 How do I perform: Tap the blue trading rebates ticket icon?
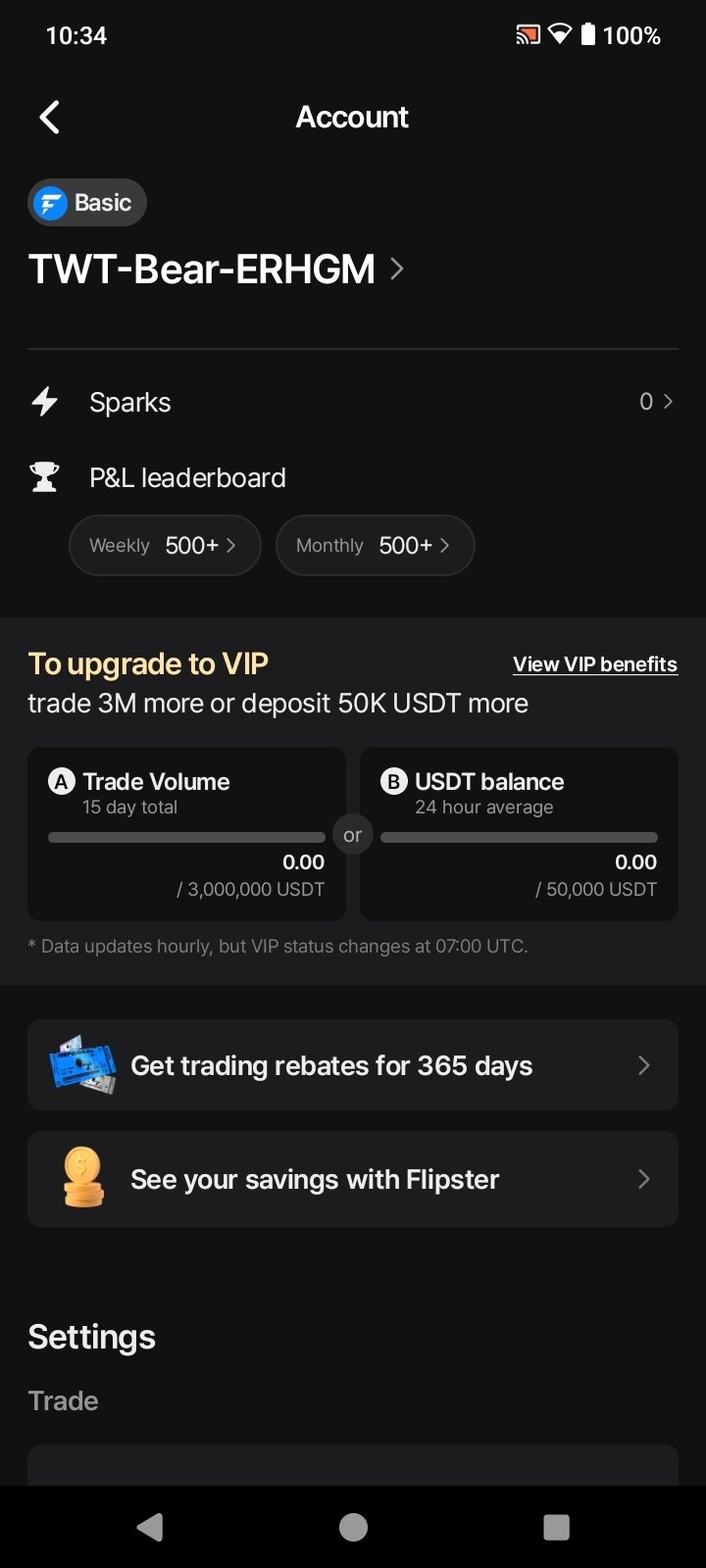point(82,1064)
